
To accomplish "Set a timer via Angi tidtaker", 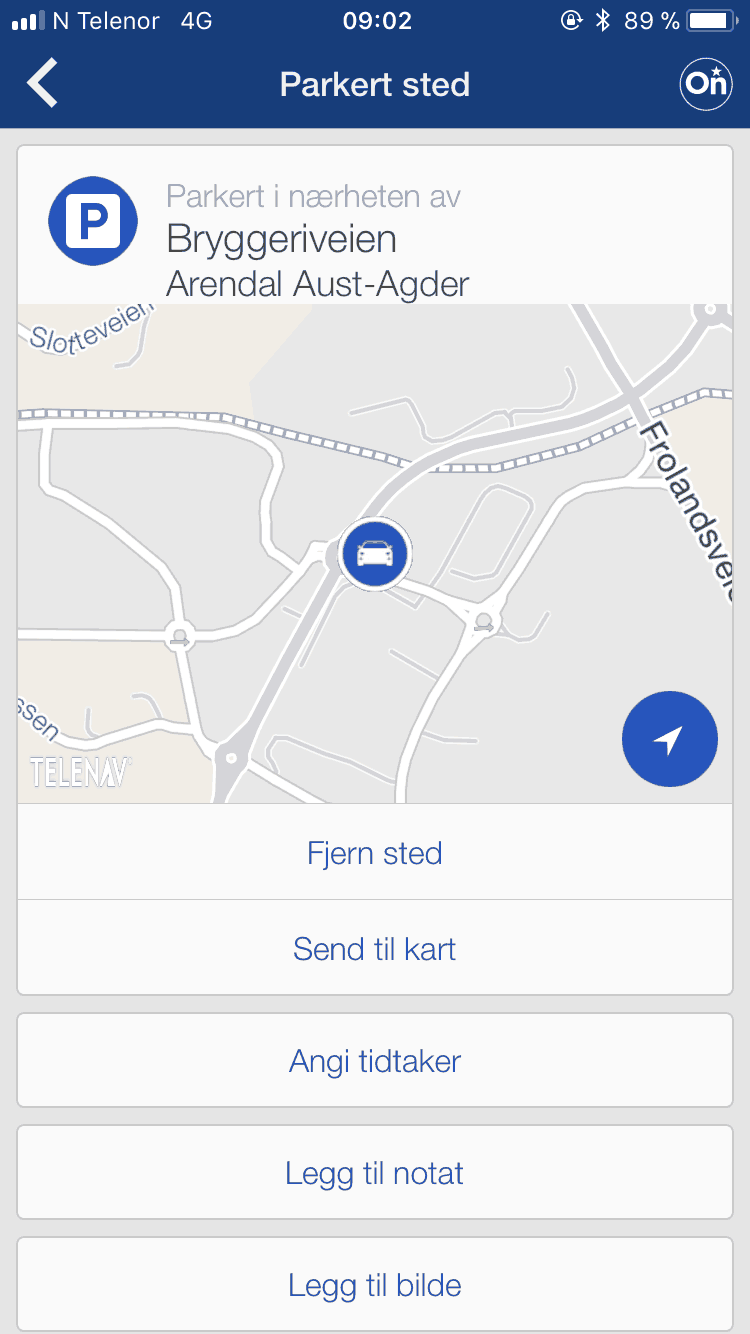I will coord(375,1060).
